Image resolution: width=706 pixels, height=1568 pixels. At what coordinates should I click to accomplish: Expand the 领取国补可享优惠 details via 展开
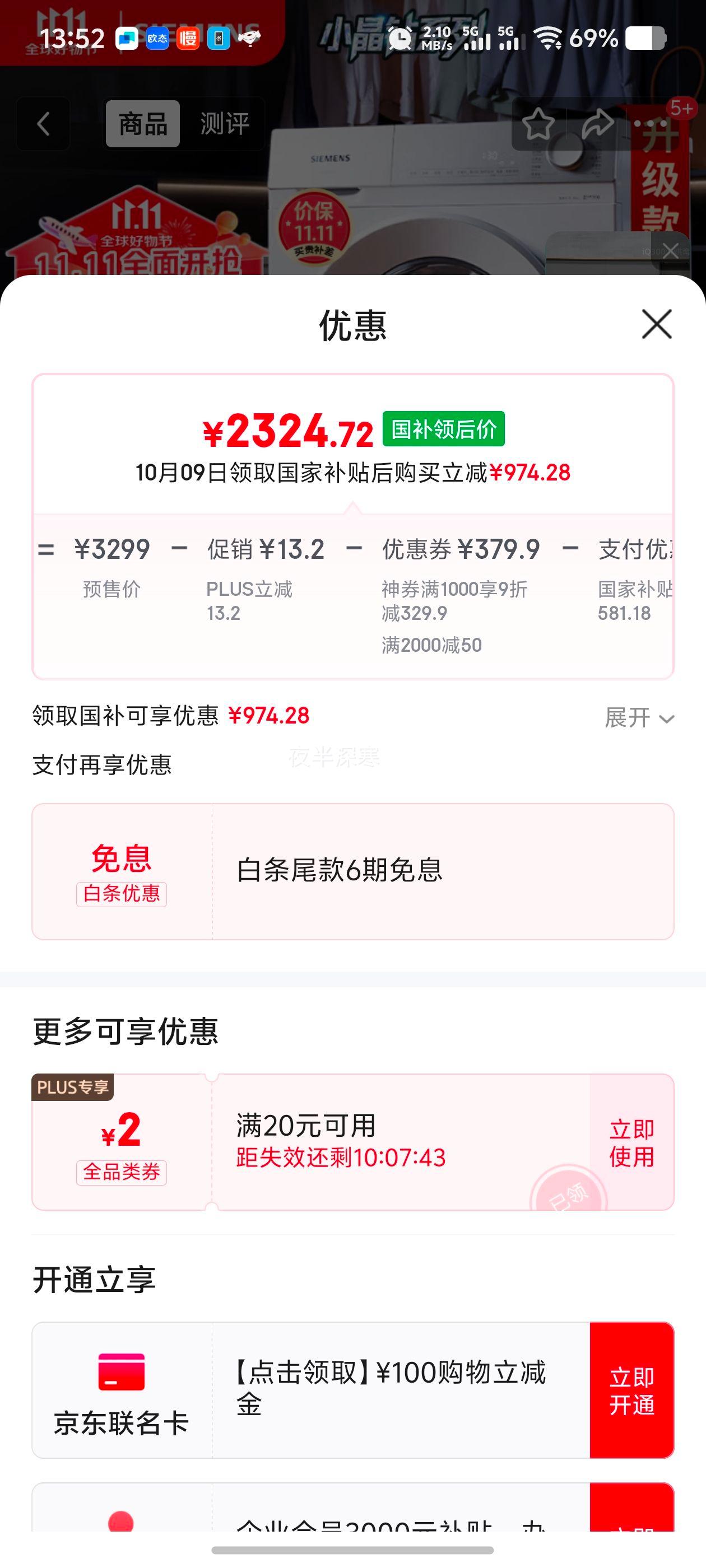638,718
